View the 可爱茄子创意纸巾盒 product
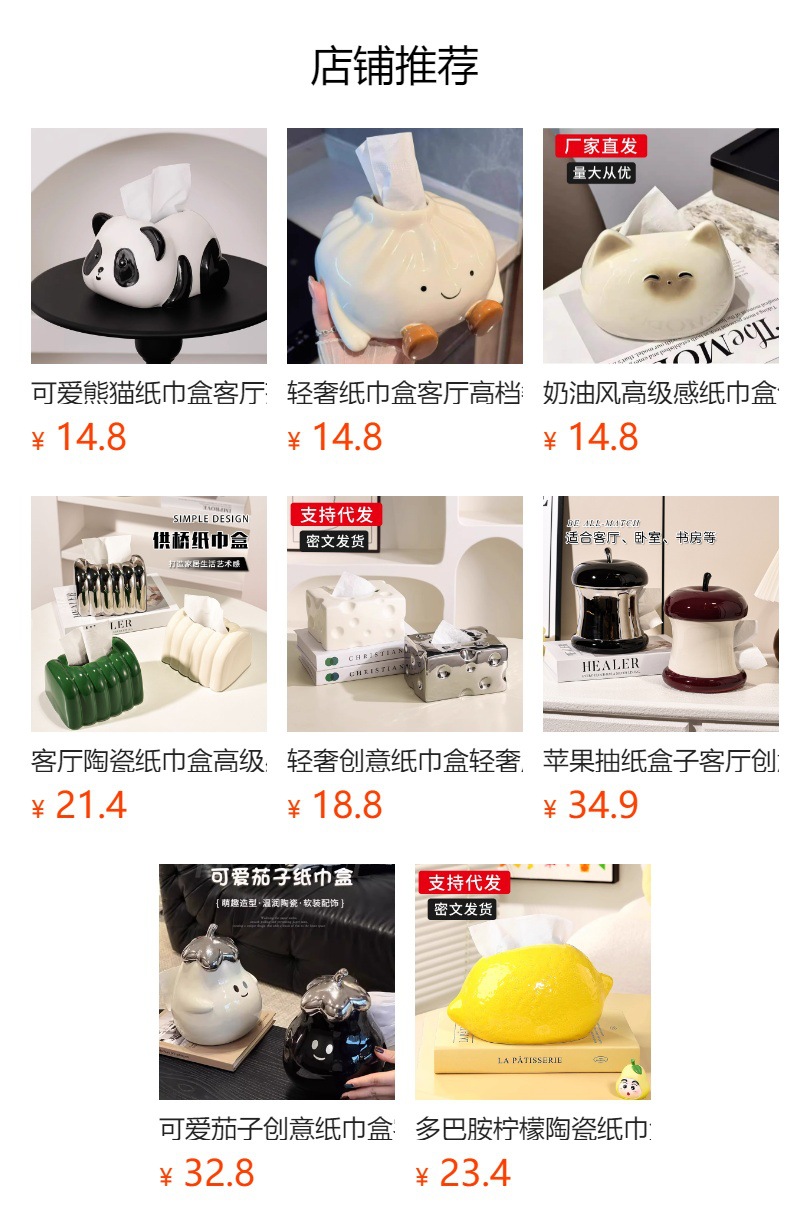 276,982
